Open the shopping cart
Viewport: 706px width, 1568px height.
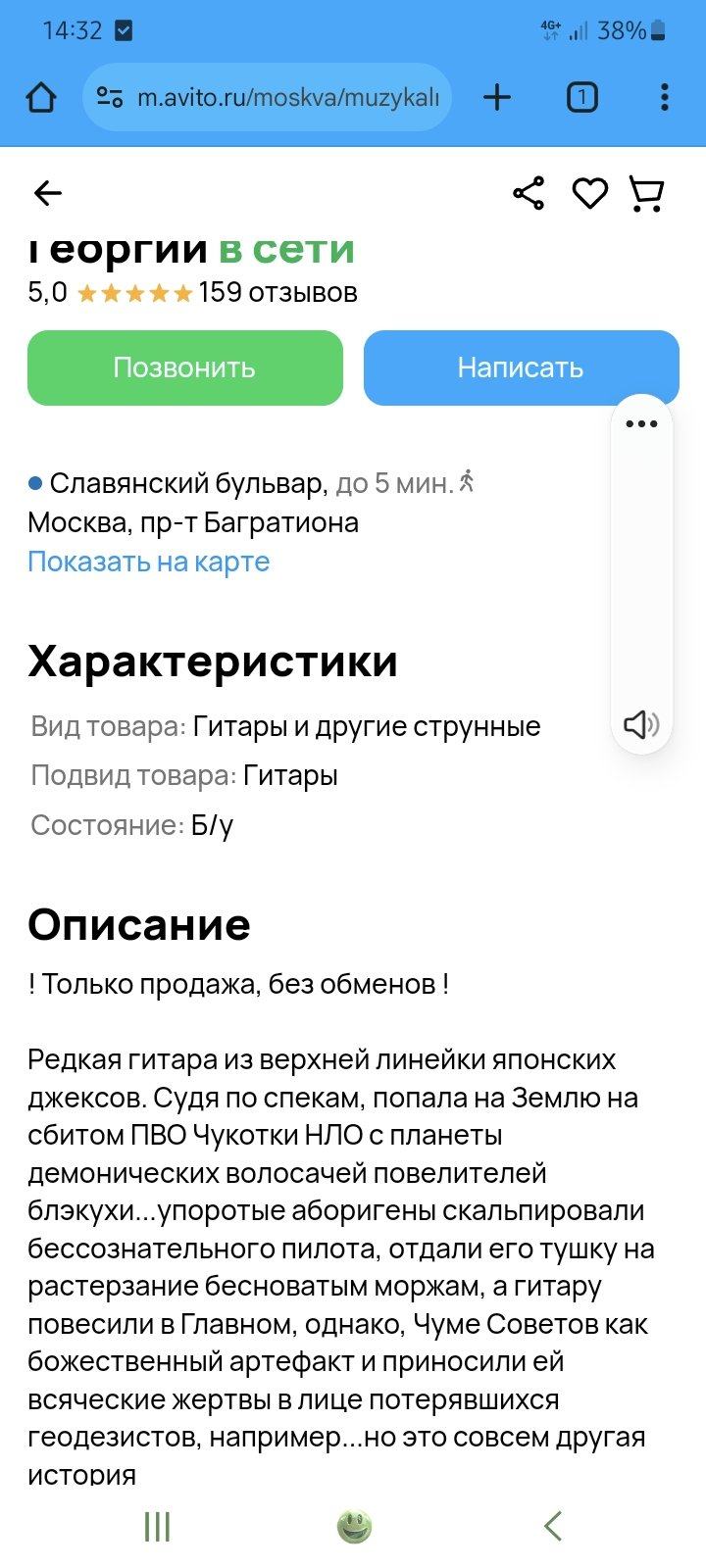point(646,193)
